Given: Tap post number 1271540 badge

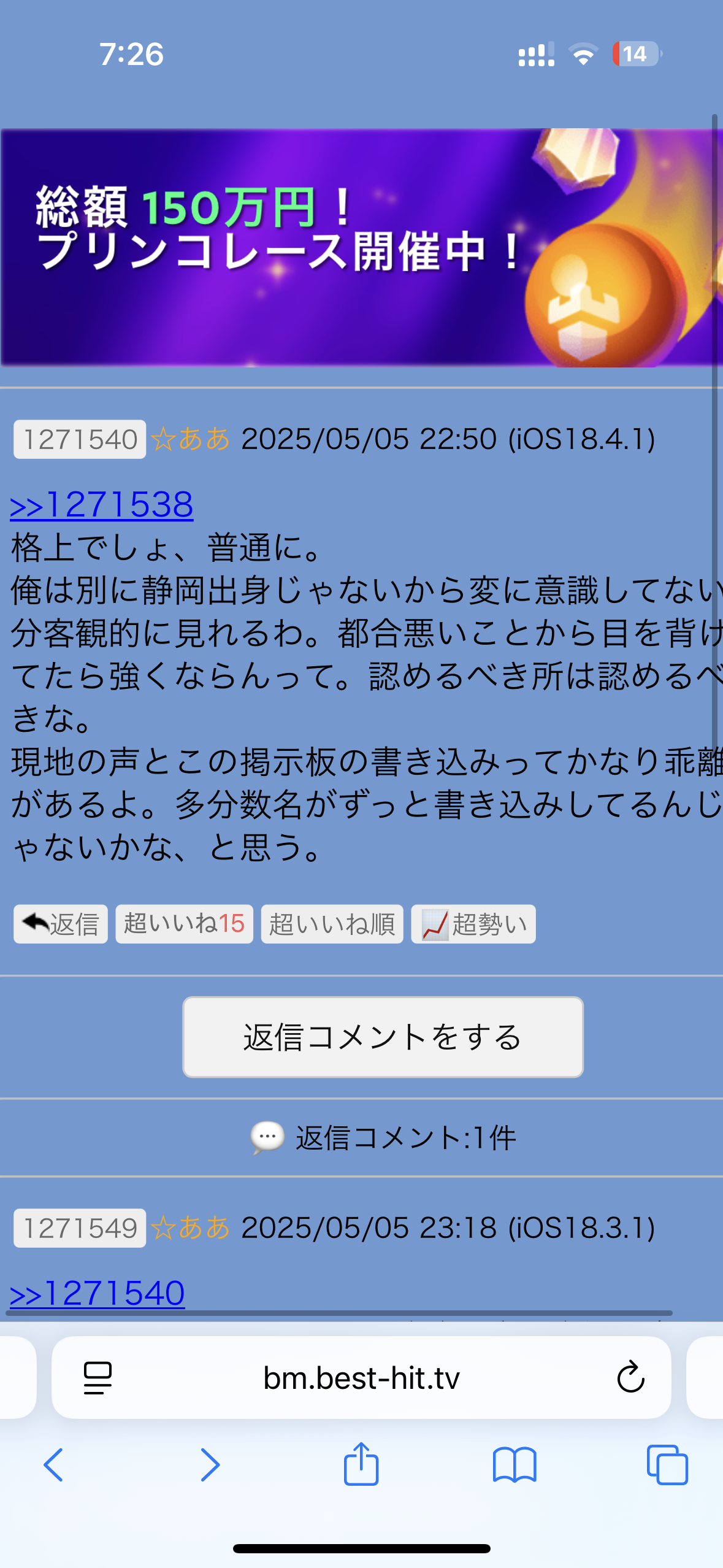Looking at the screenshot, I should [x=80, y=439].
